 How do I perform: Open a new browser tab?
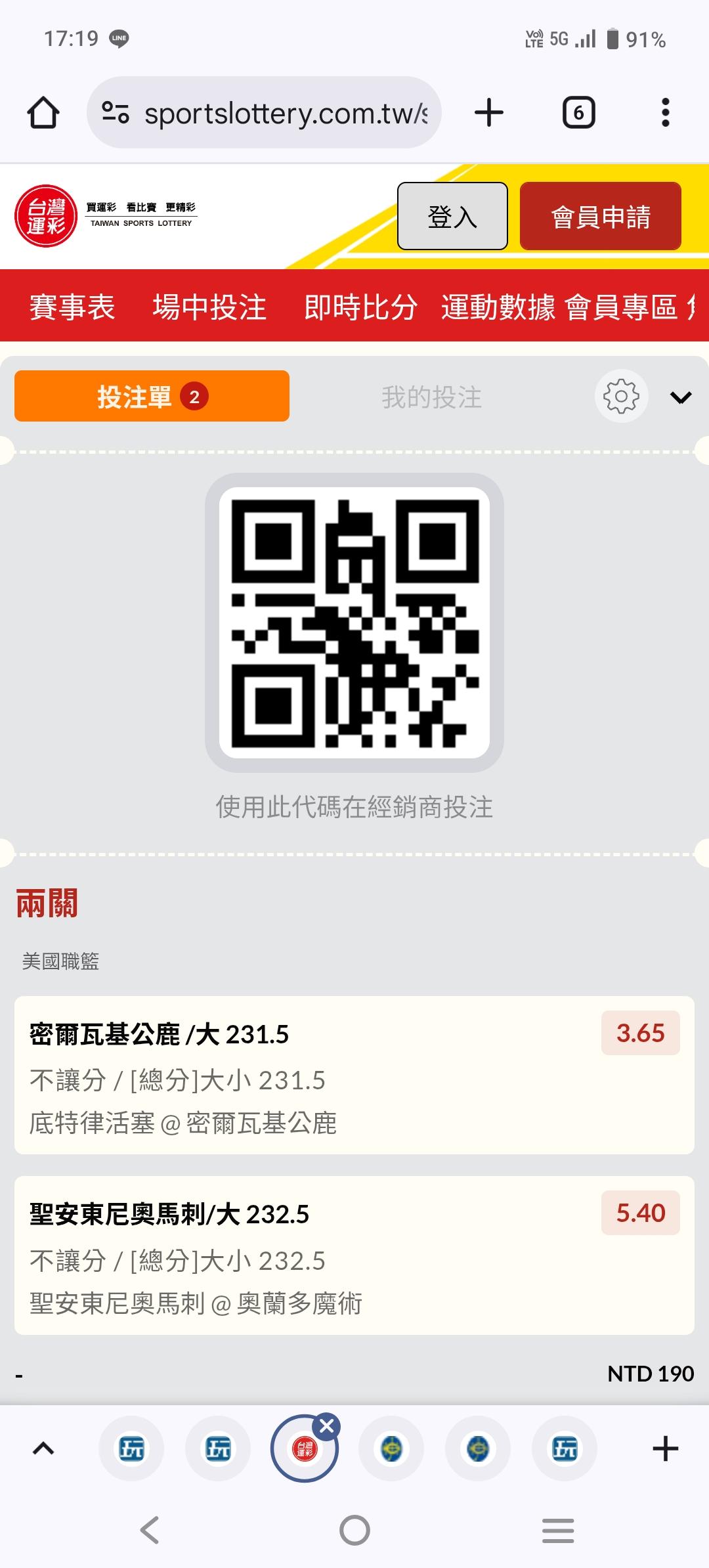click(489, 112)
